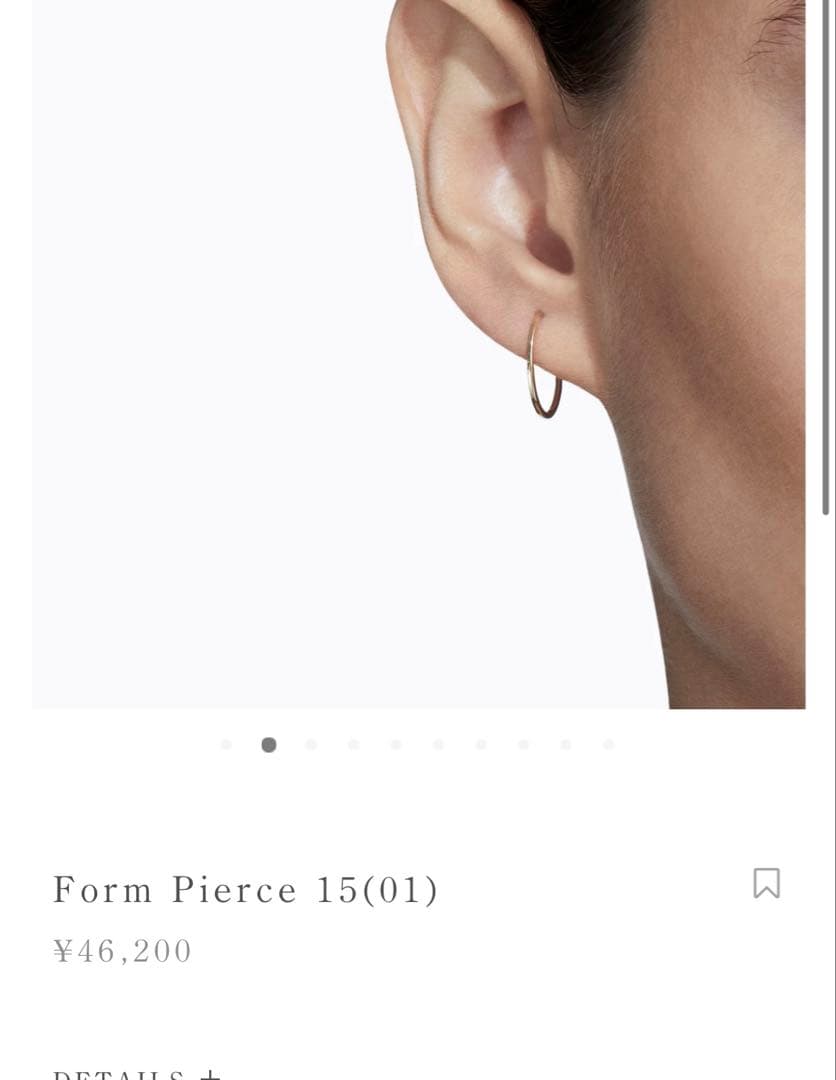The width and height of the screenshot is (836, 1080).
Task: Jump to the first image dot
Action: click(x=226, y=744)
